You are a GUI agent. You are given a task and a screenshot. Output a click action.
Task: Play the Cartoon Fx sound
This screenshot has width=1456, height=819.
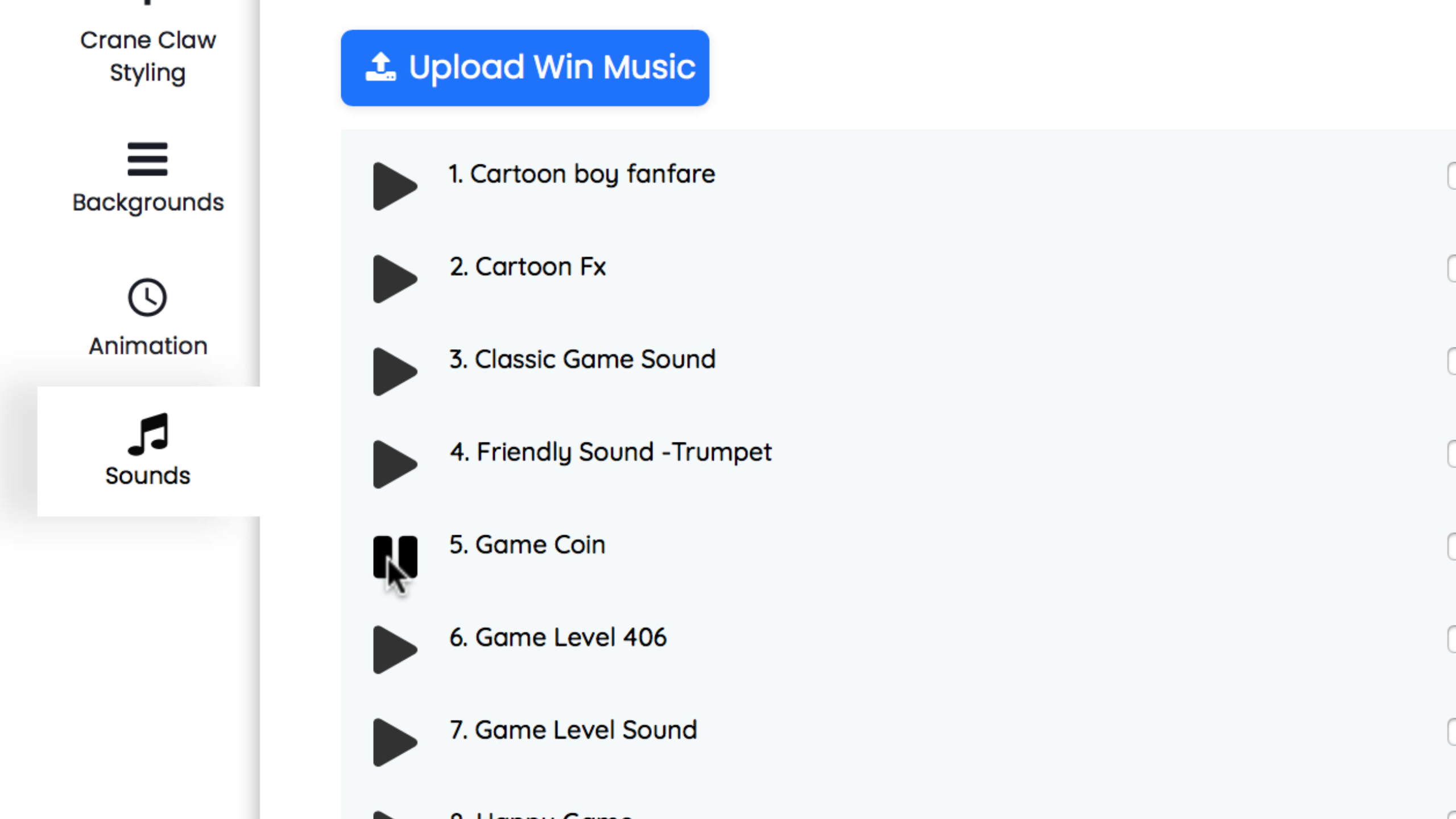click(394, 279)
